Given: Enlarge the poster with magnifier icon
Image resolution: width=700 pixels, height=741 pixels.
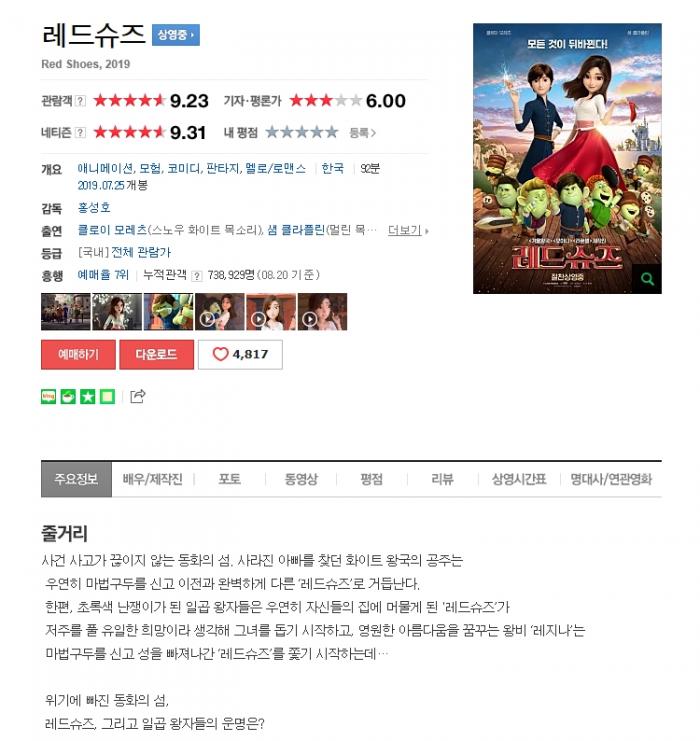Looking at the screenshot, I should (x=646, y=279).
